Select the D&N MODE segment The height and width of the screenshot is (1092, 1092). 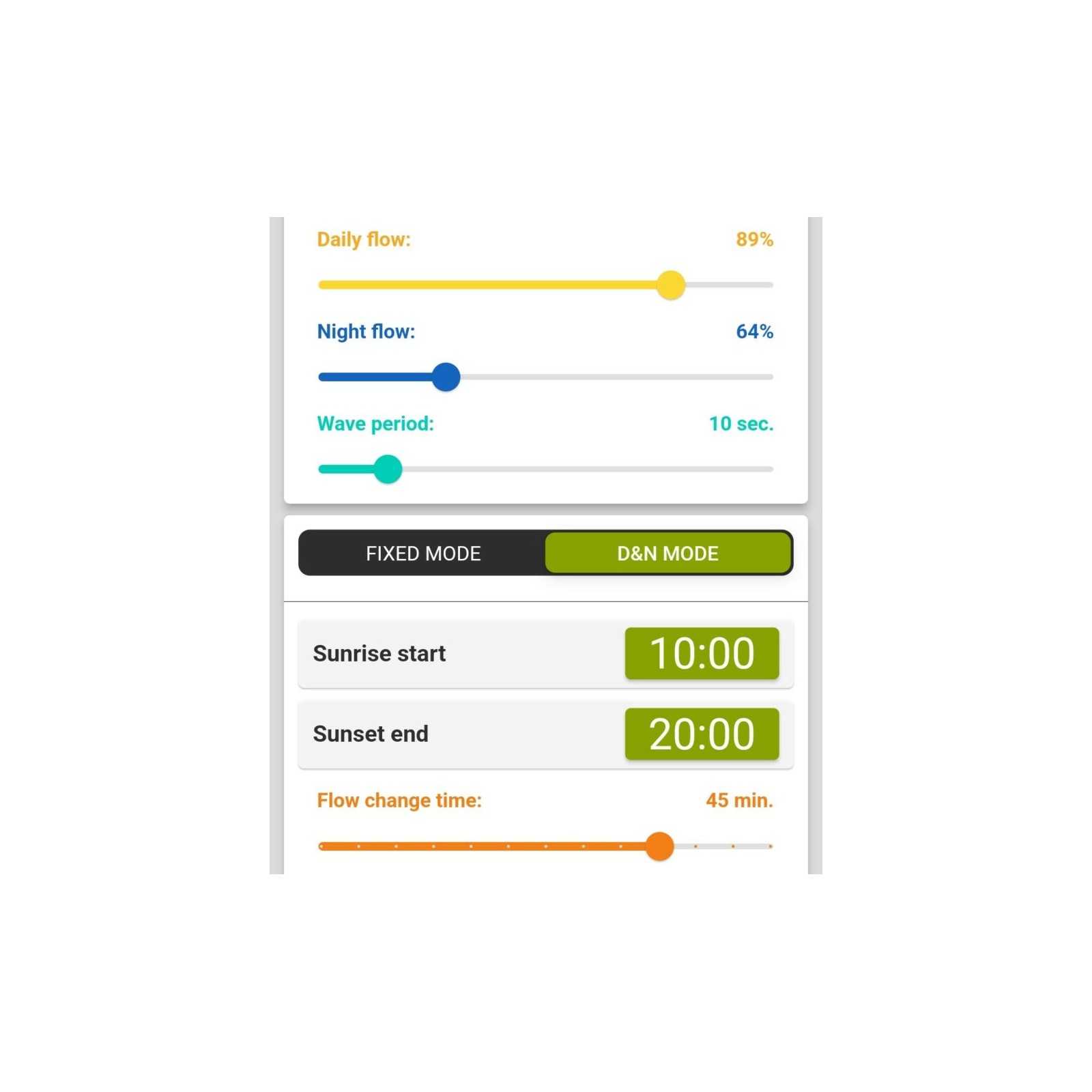pyautogui.click(x=667, y=553)
